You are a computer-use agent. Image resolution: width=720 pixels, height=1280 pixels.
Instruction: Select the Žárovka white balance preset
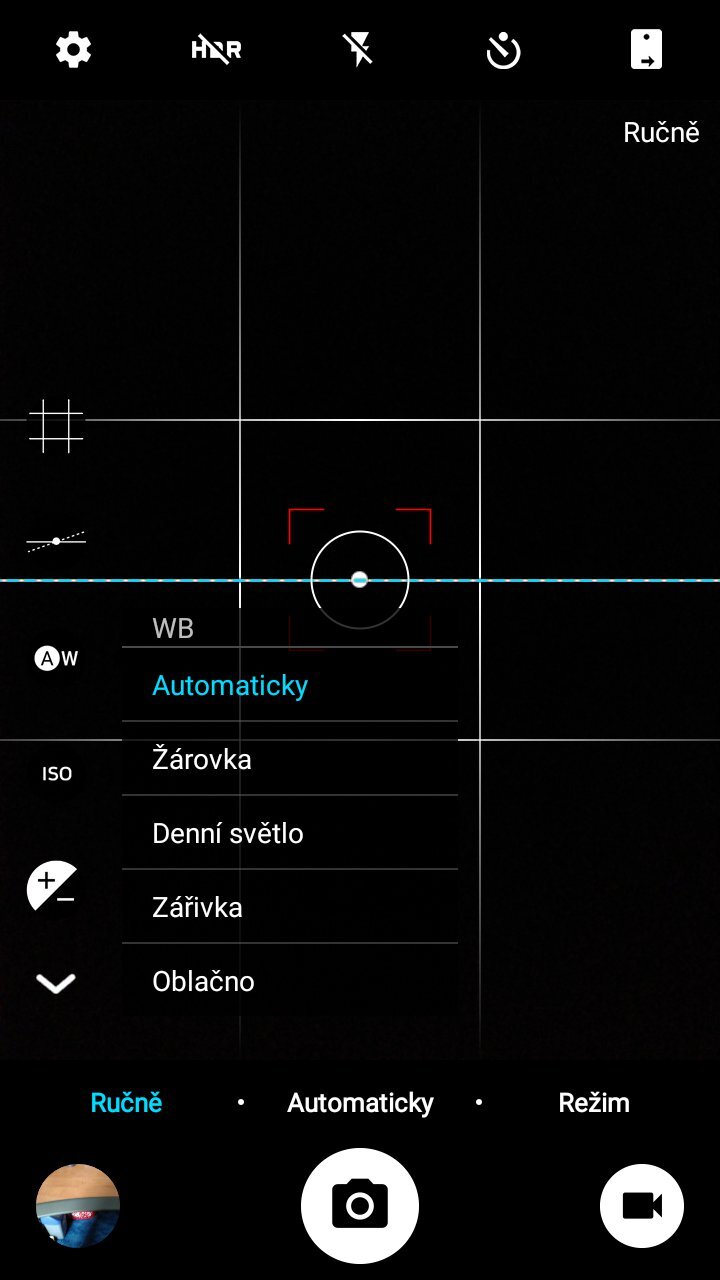click(288, 759)
